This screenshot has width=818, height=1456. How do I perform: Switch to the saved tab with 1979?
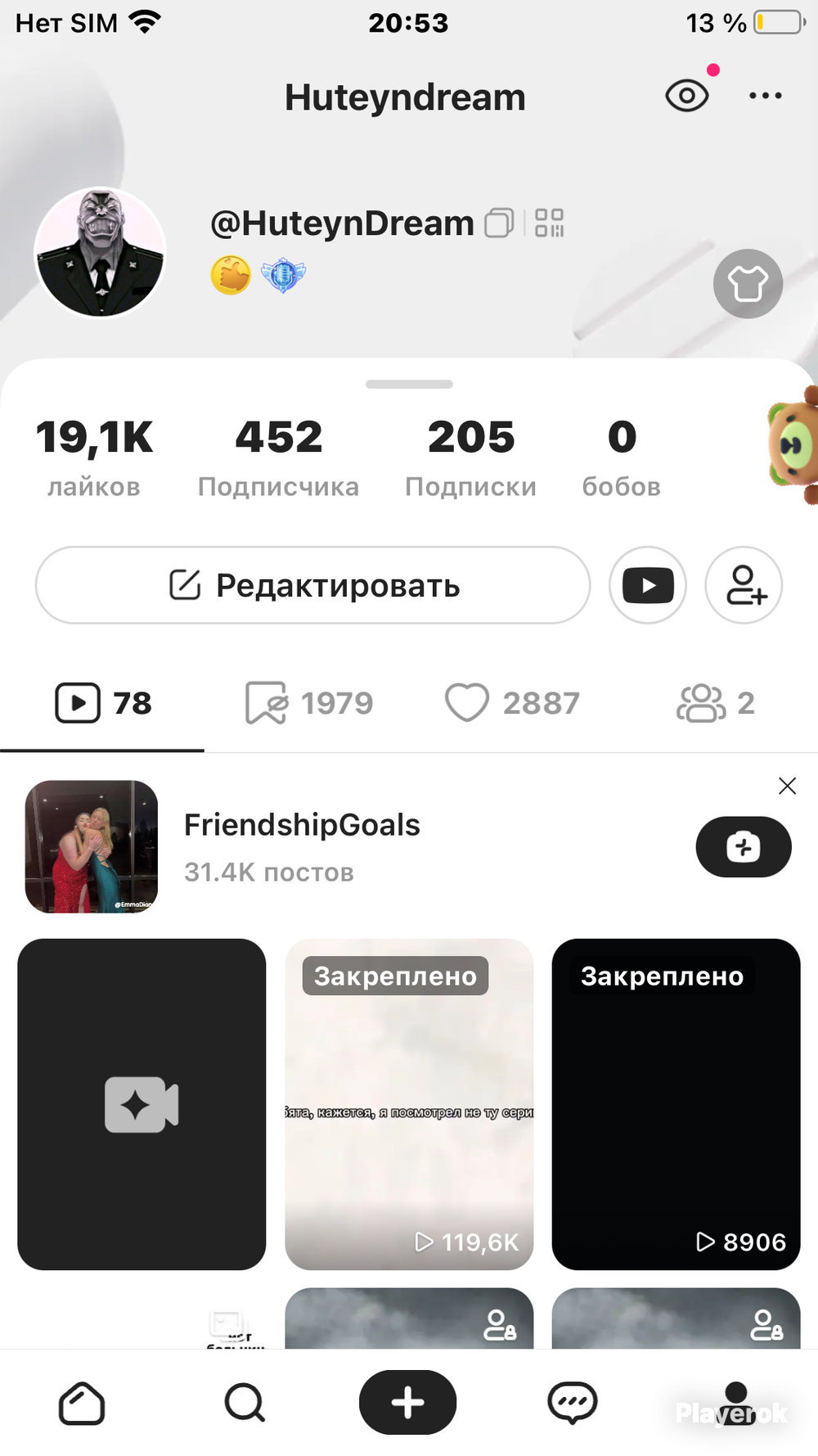309,703
